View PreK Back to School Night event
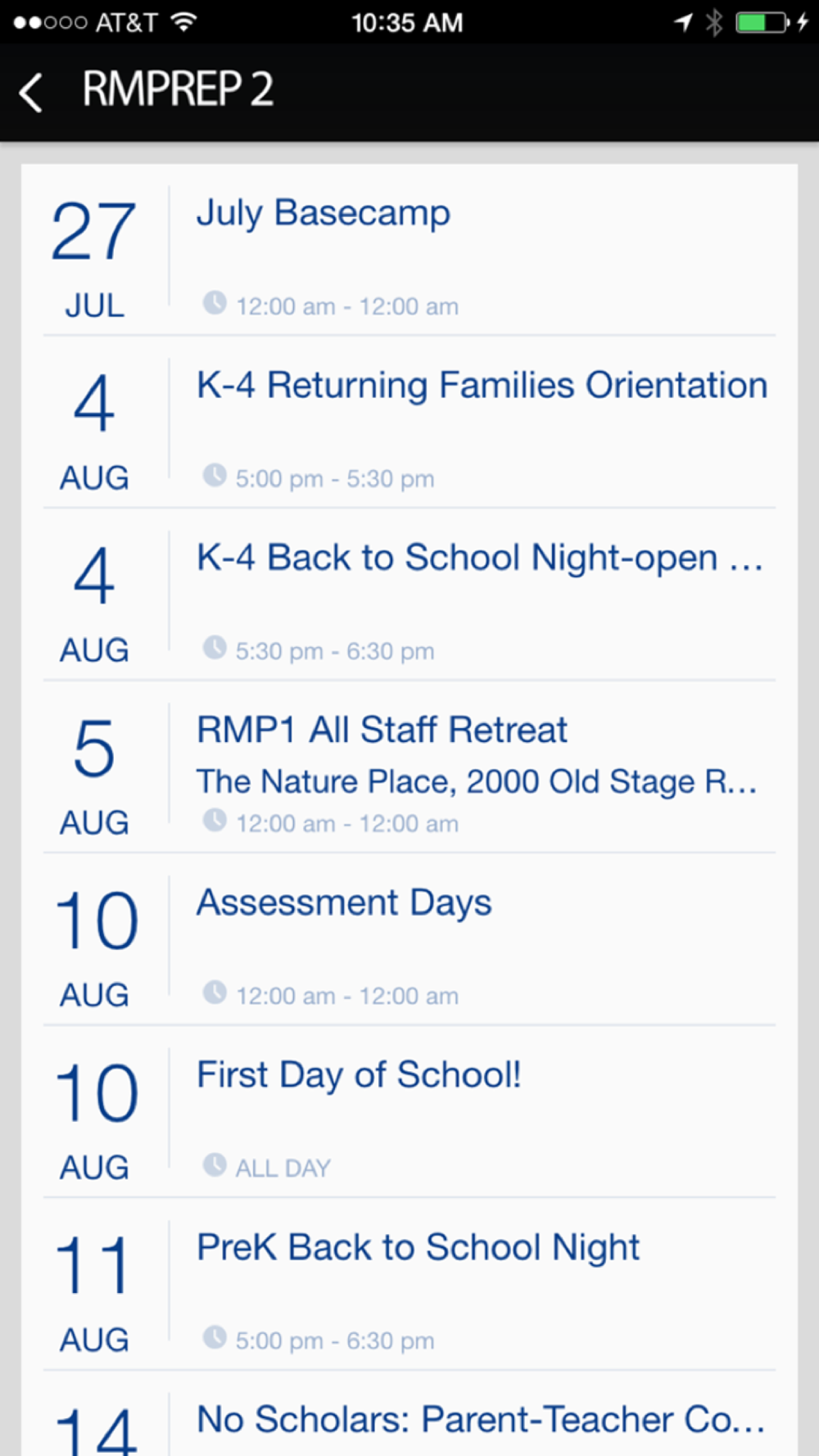 (x=409, y=1284)
